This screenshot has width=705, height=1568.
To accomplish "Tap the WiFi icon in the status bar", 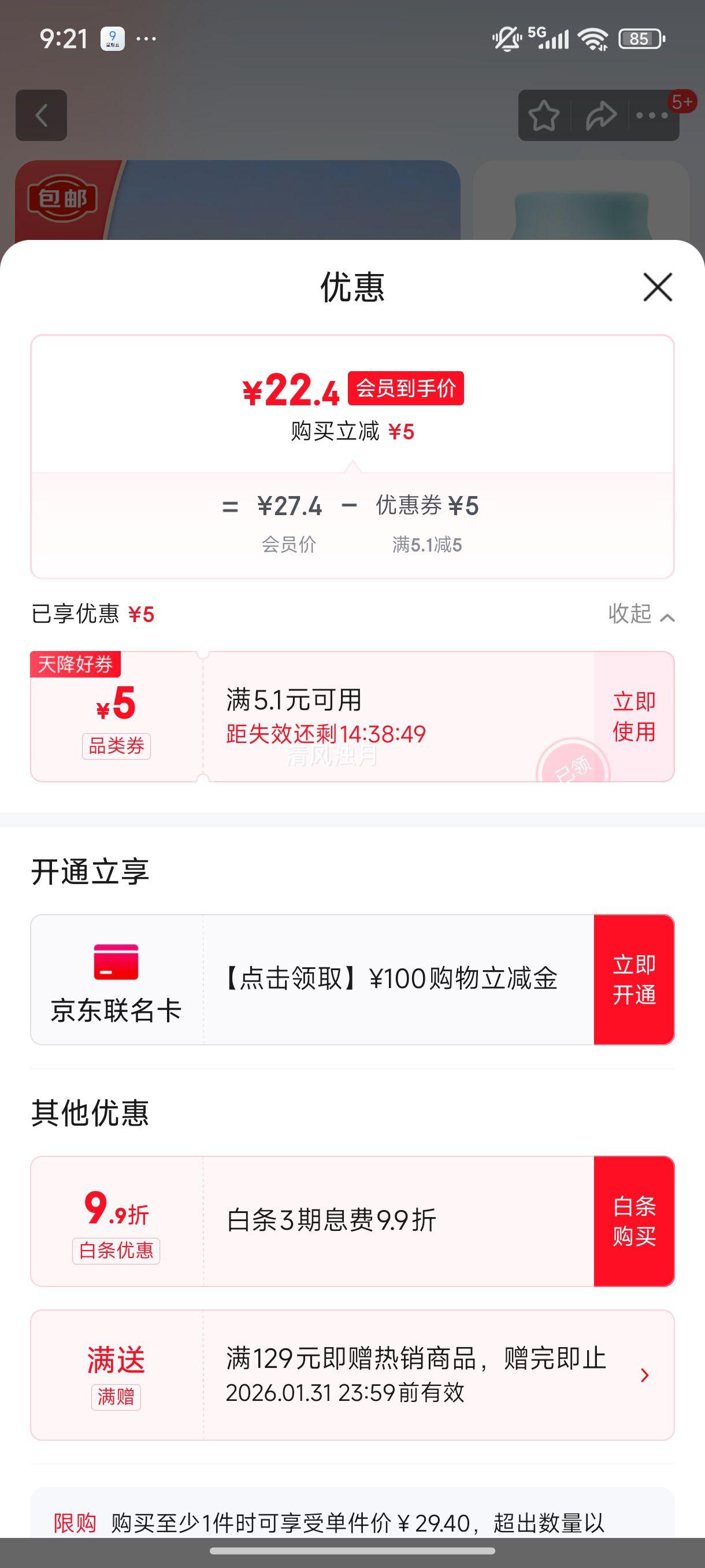I will click(x=593, y=38).
